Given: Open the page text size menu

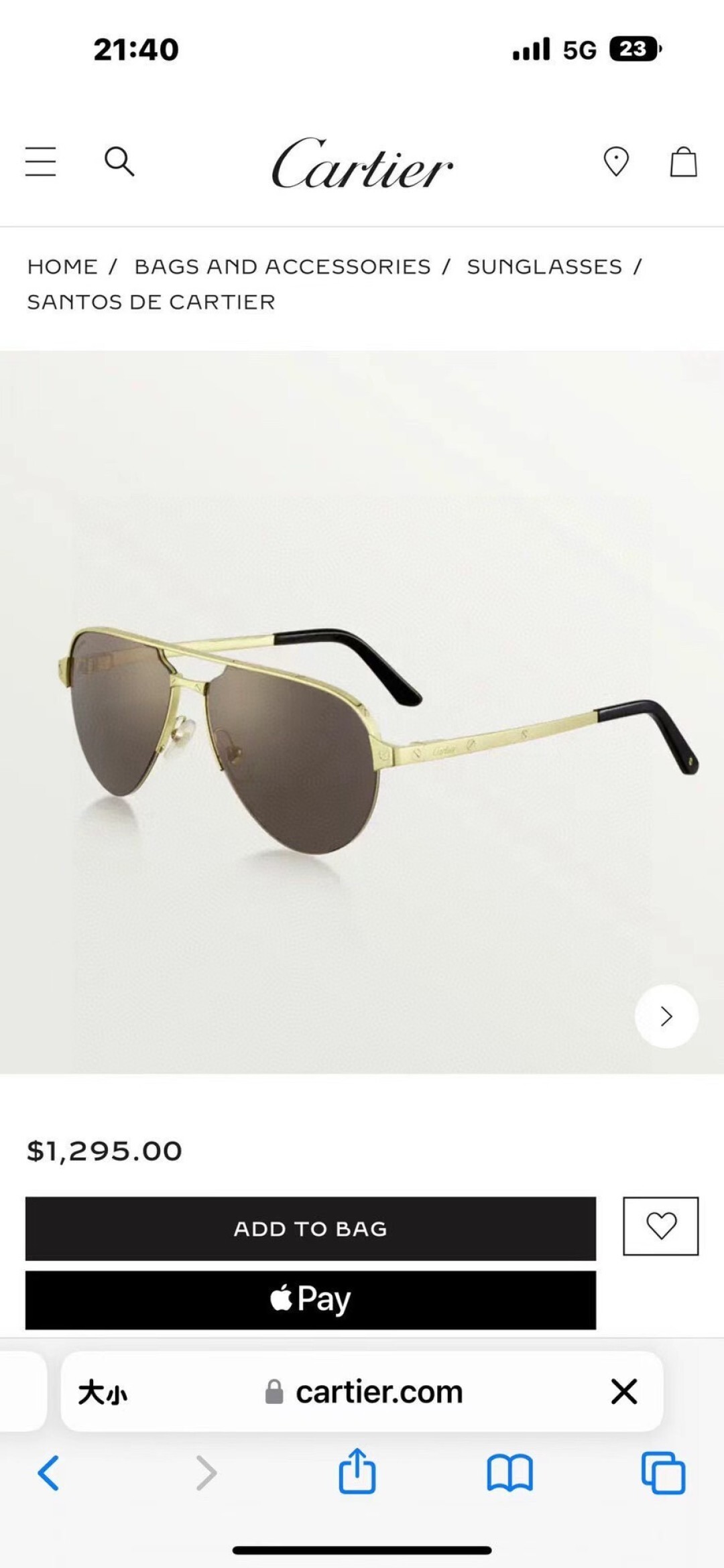Looking at the screenshot, I should pos(103,1392).
